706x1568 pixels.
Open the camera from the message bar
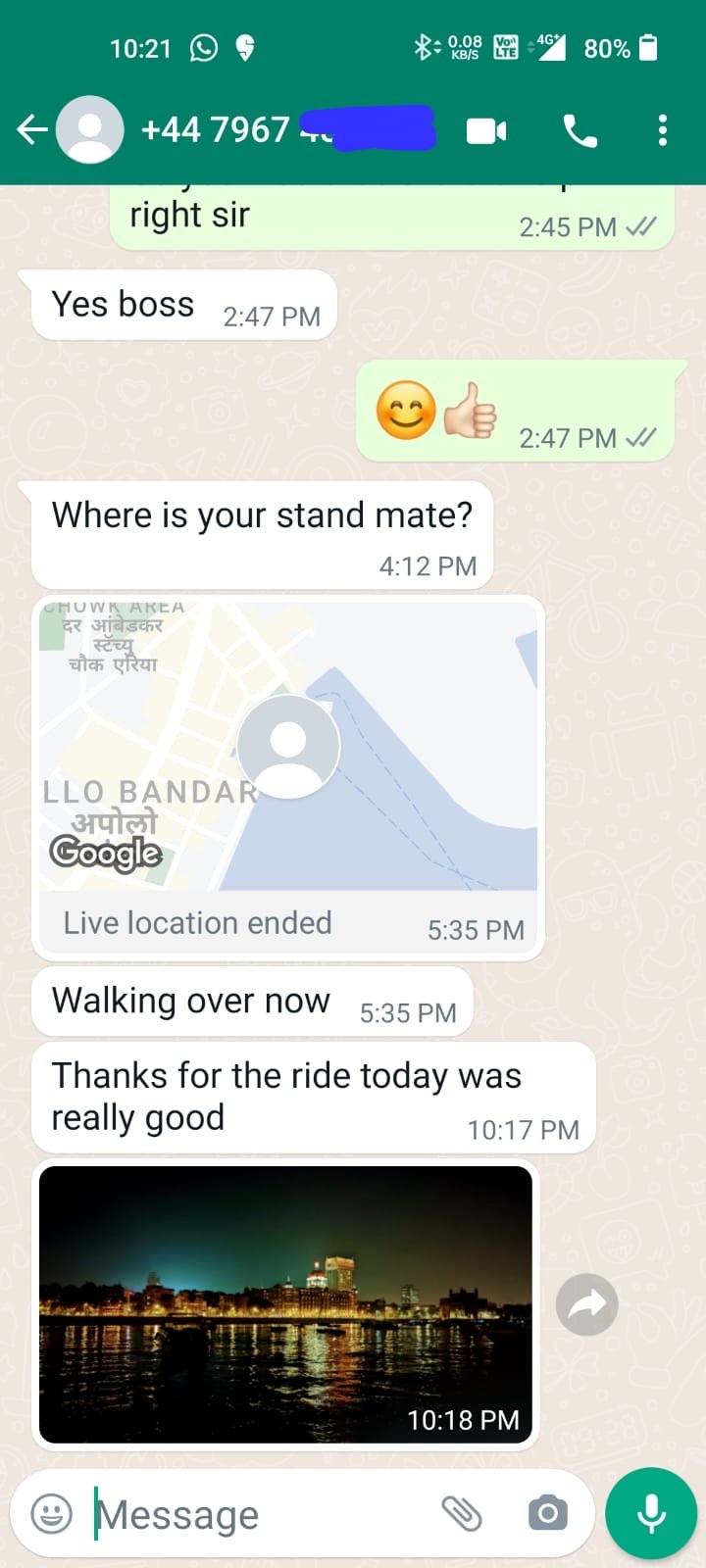pos(547,1514)
